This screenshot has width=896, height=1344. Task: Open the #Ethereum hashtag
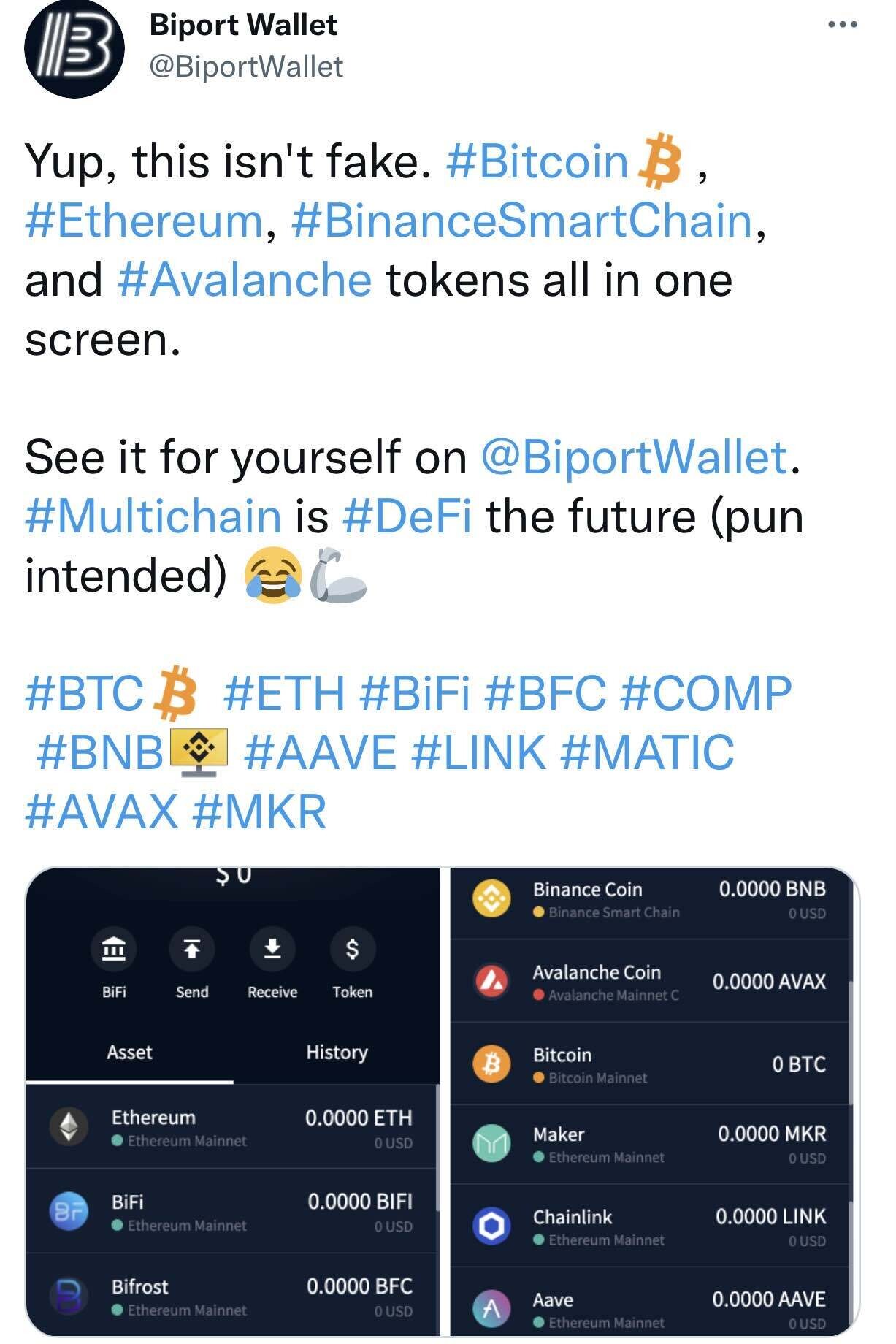click(144, 221)
